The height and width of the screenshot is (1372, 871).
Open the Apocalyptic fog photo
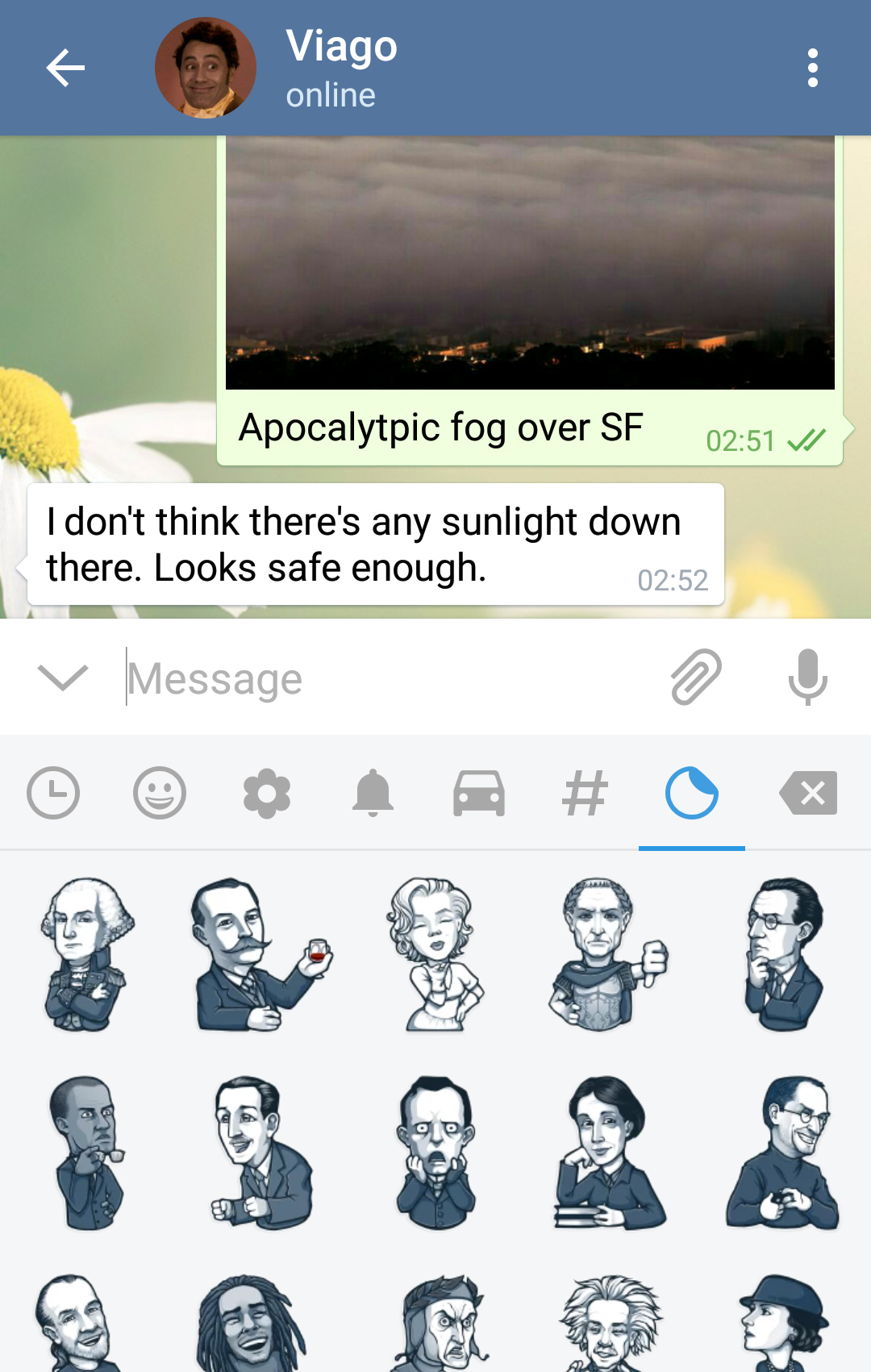pyautogui.click(x=530, y=262)
